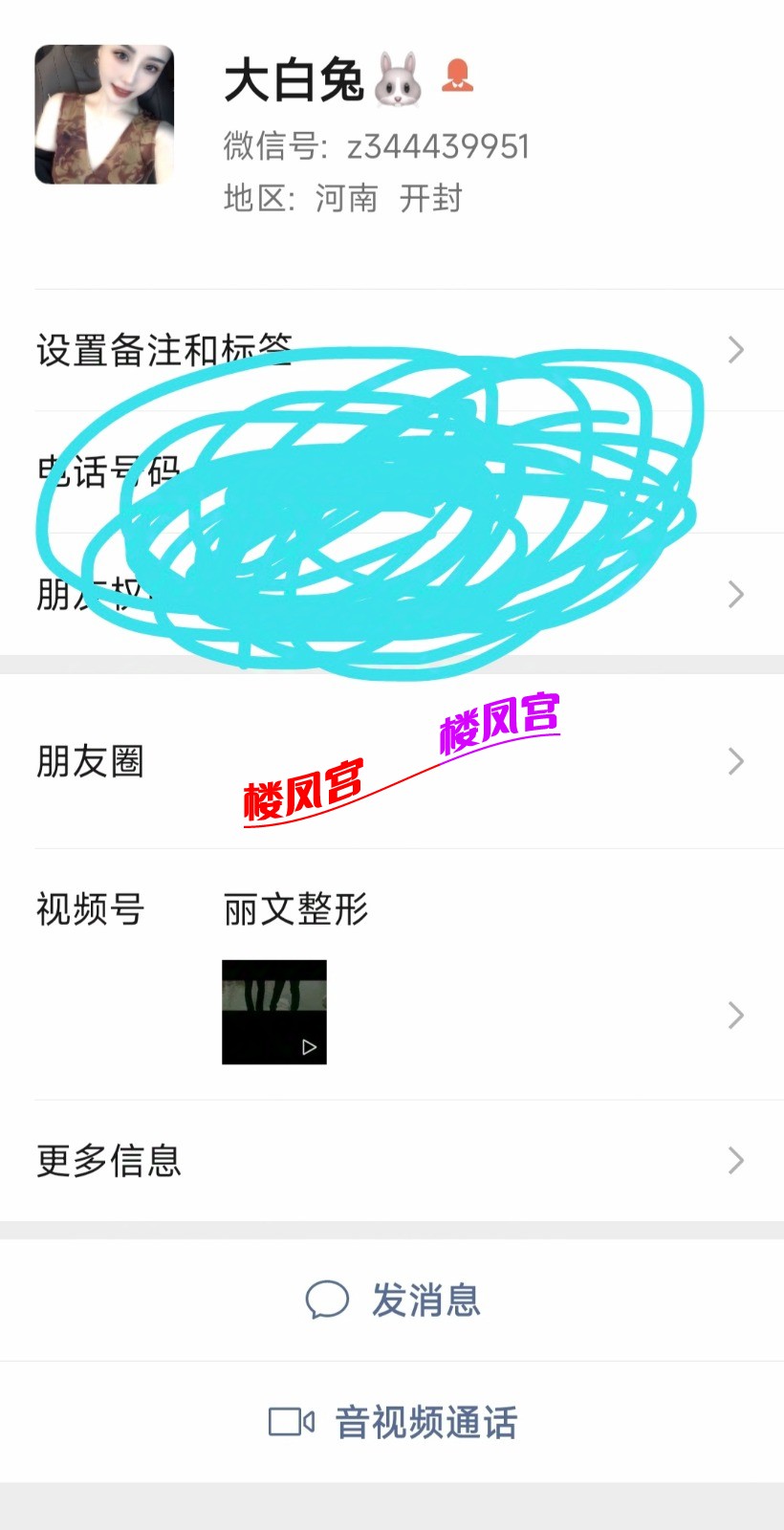Screen dimensions: 784x1530
Task: Start 音视频通话 call
Action: pyautogui.click(x=393, y=1422)
